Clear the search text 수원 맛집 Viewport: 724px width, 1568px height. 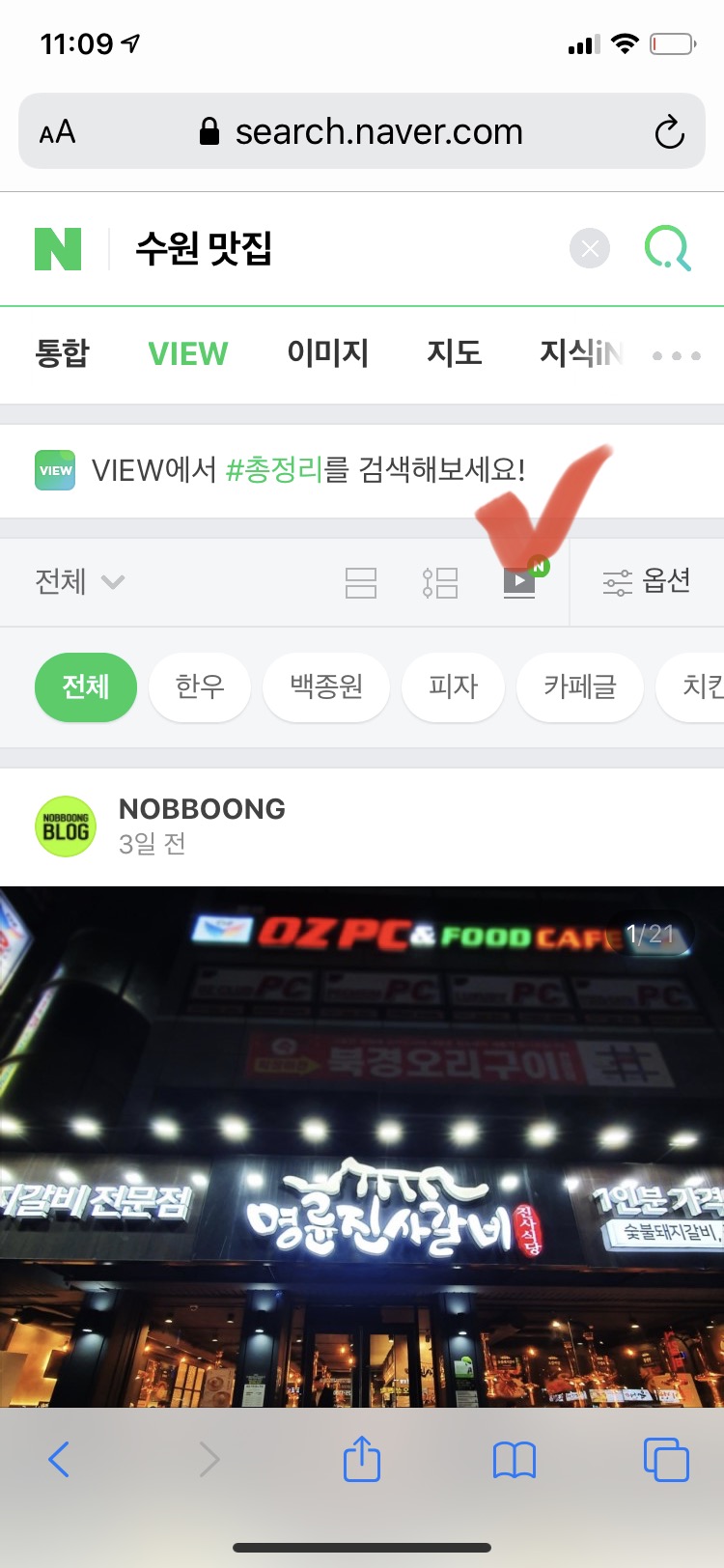590,249
